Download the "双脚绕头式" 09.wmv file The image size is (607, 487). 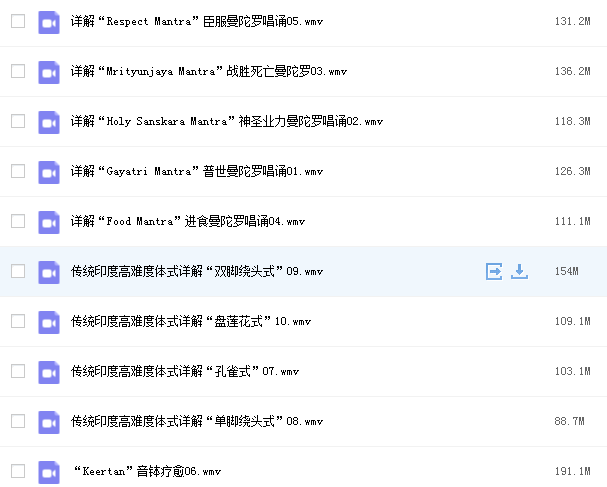click(x=519, y=271)
